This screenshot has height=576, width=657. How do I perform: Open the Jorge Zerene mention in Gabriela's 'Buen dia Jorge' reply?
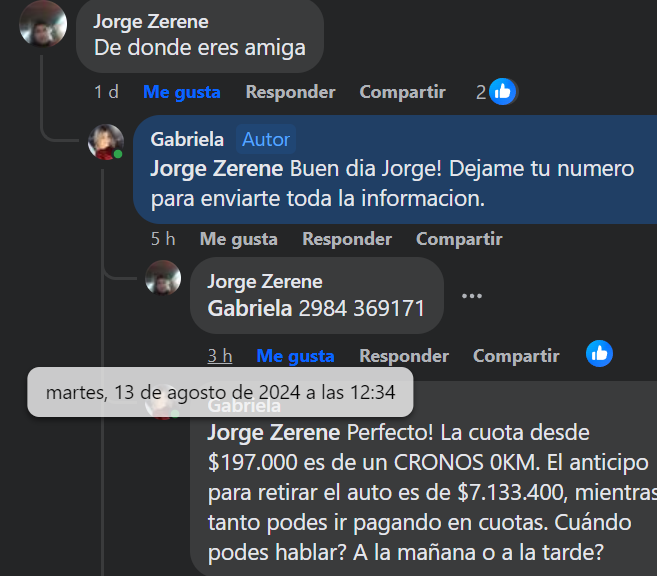[x=217, y=168]
